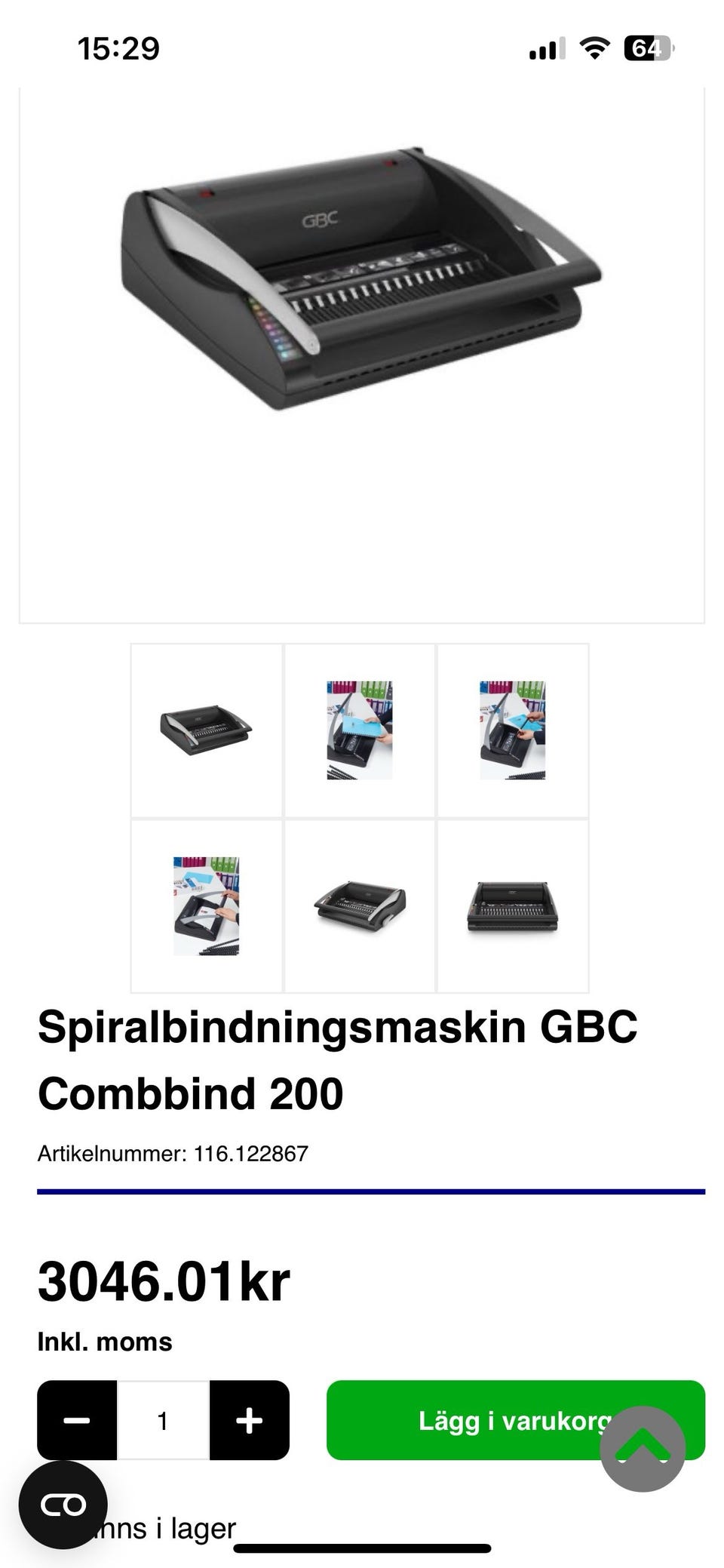724x1568 pixels.
Task: Select the thumbnail showing hand pressing the lever
Action: point(207,905)
